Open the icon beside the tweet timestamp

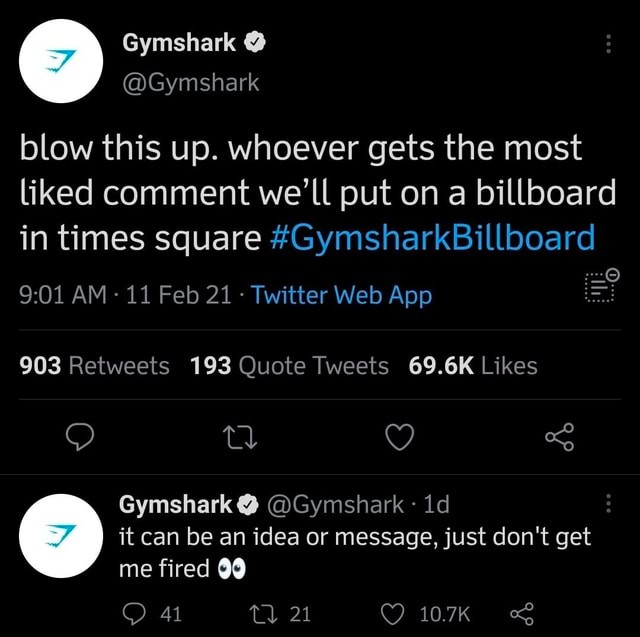tap(603, 287)
